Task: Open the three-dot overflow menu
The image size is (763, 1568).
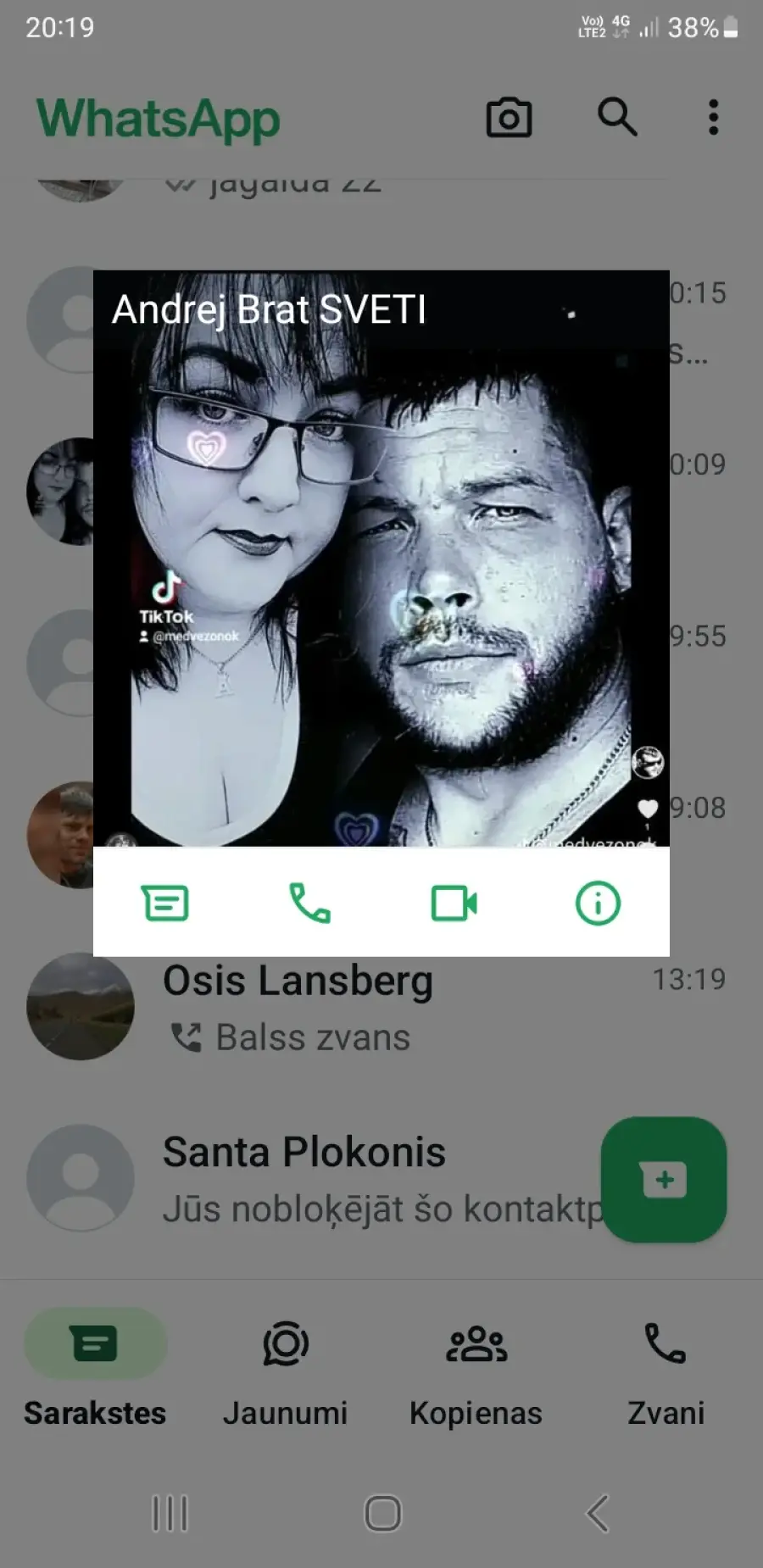Action: 714,117
